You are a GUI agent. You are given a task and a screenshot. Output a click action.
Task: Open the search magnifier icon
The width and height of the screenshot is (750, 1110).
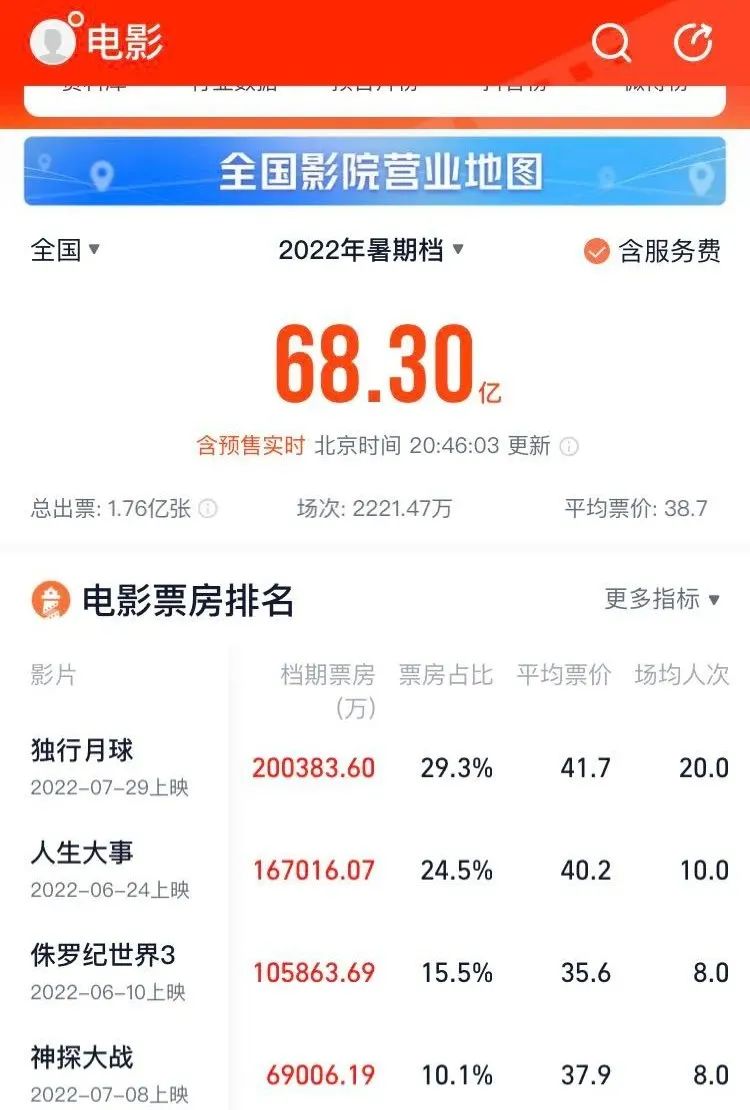[610, 43]
